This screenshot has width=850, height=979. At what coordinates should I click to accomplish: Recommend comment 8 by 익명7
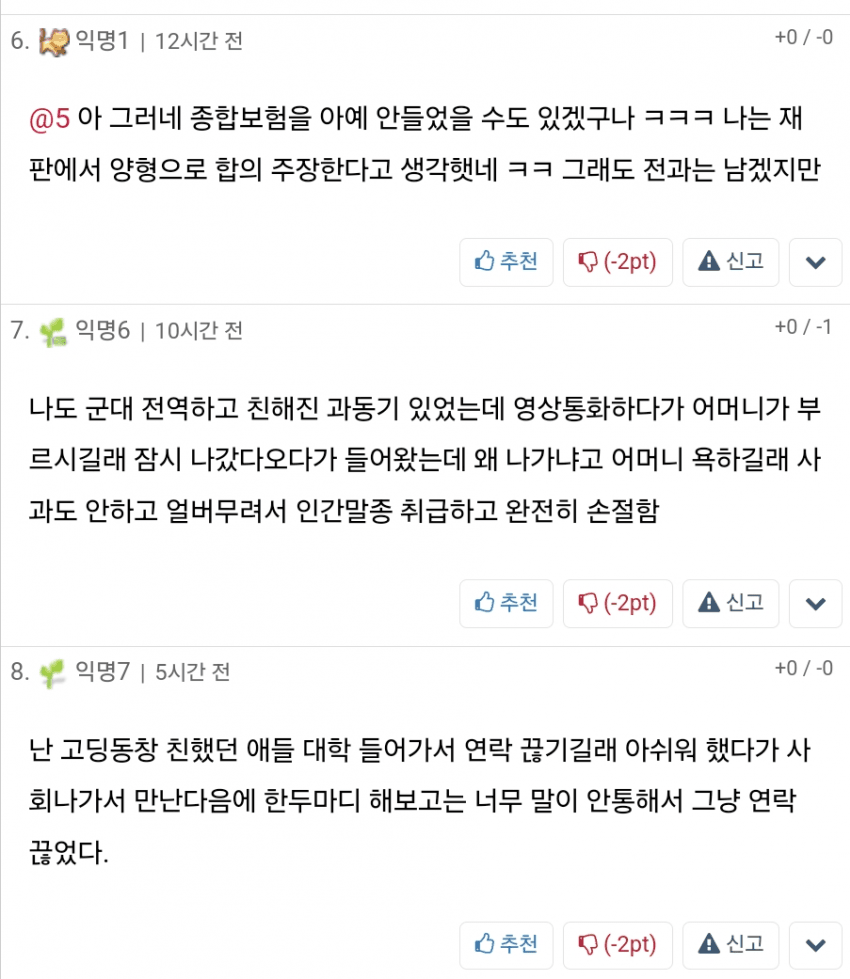506,944
